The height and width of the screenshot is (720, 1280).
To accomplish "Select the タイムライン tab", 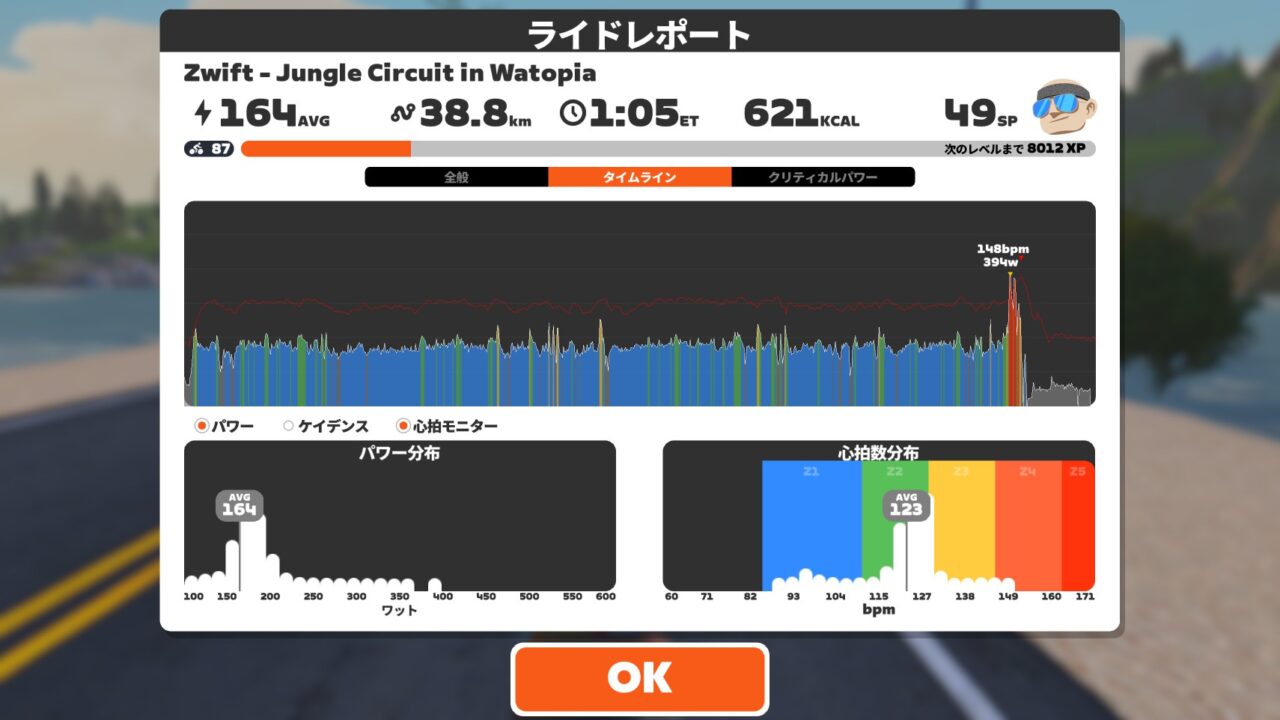I will tap(639, 177).
